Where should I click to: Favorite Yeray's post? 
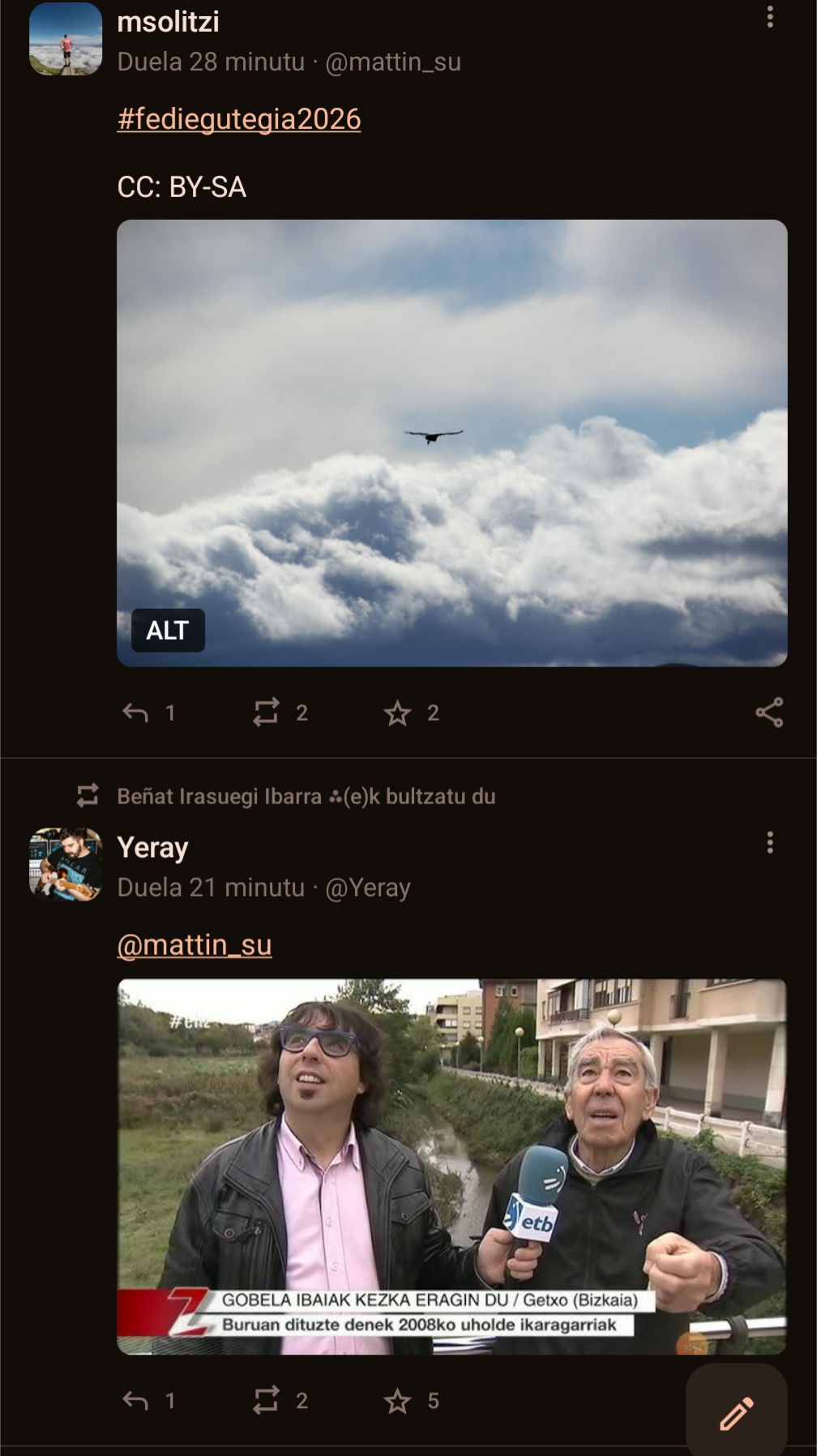pos(397,1401)
